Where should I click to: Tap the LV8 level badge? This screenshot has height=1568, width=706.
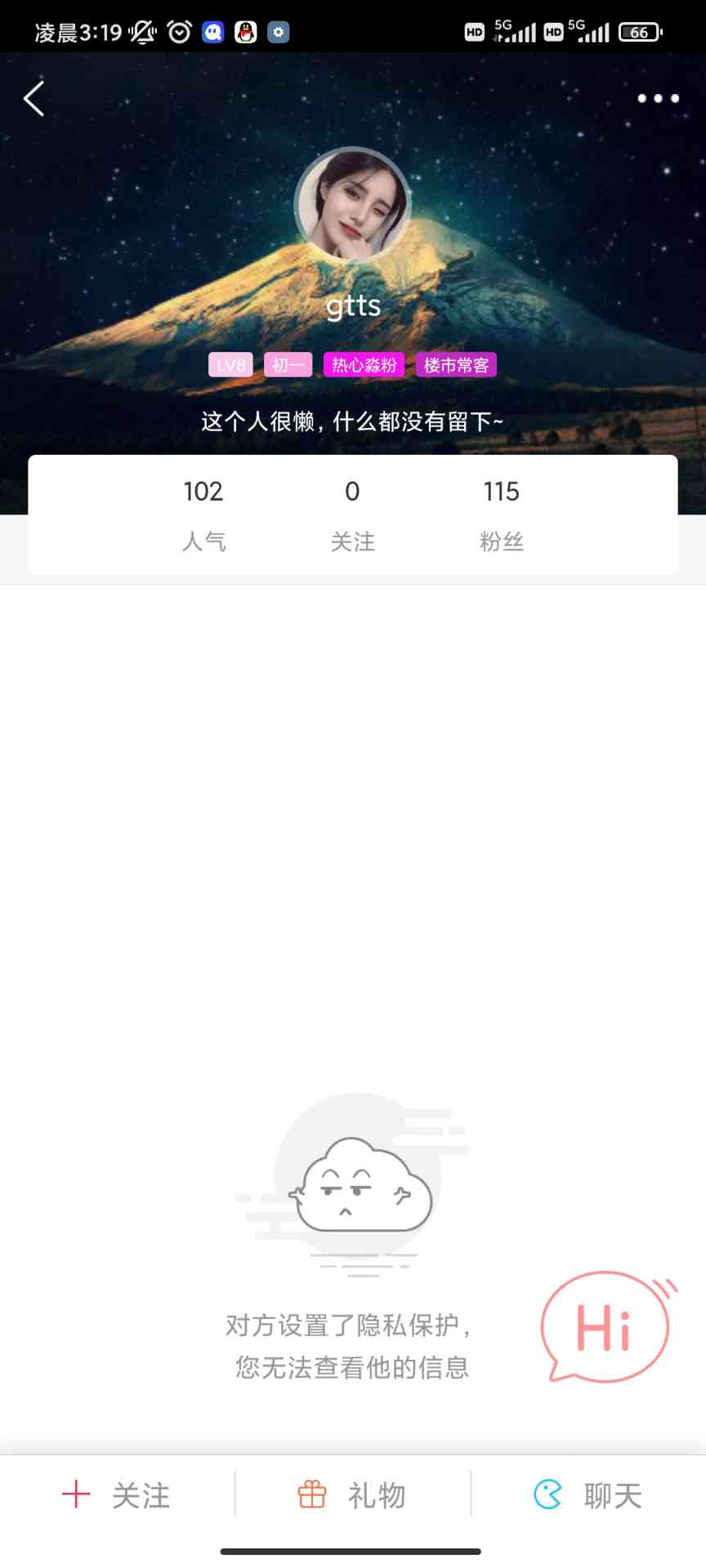(230, 365)
